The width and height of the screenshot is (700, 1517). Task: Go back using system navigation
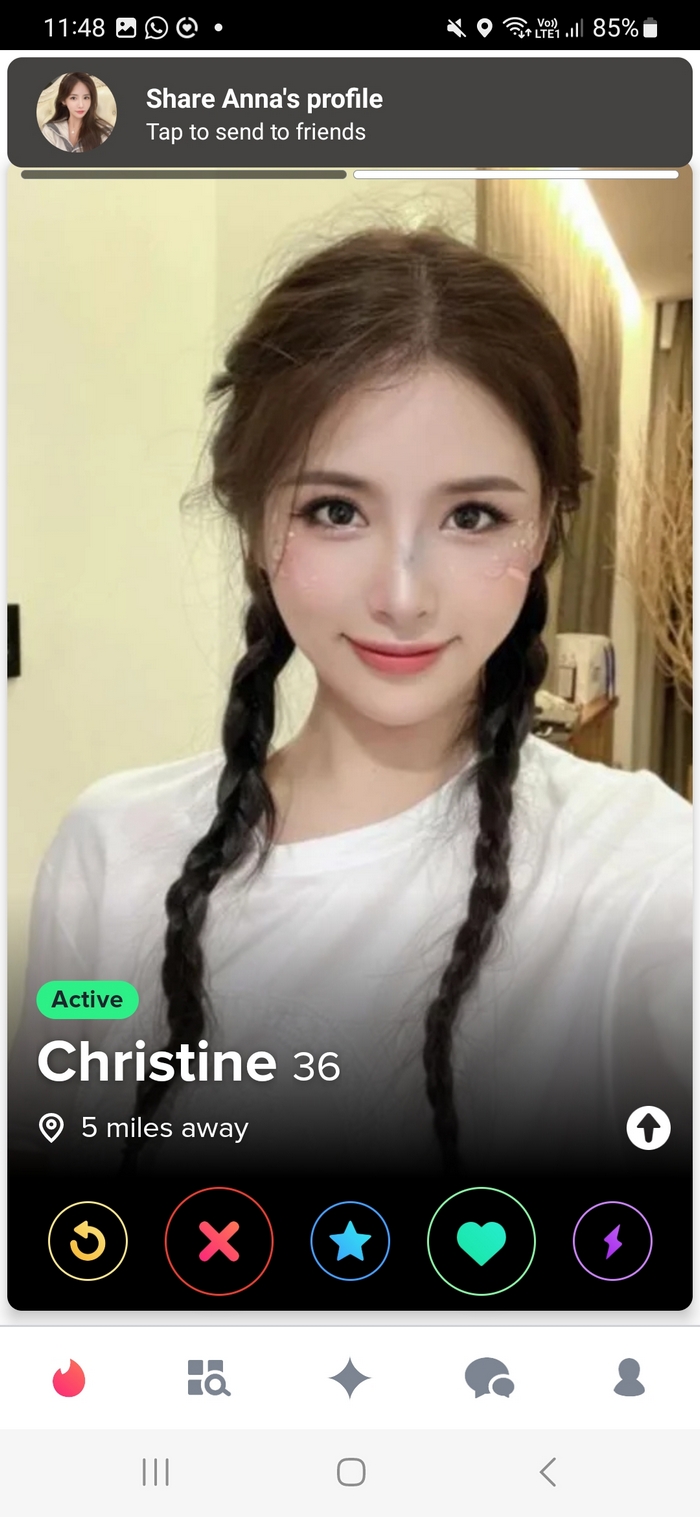coord(547,1471)
